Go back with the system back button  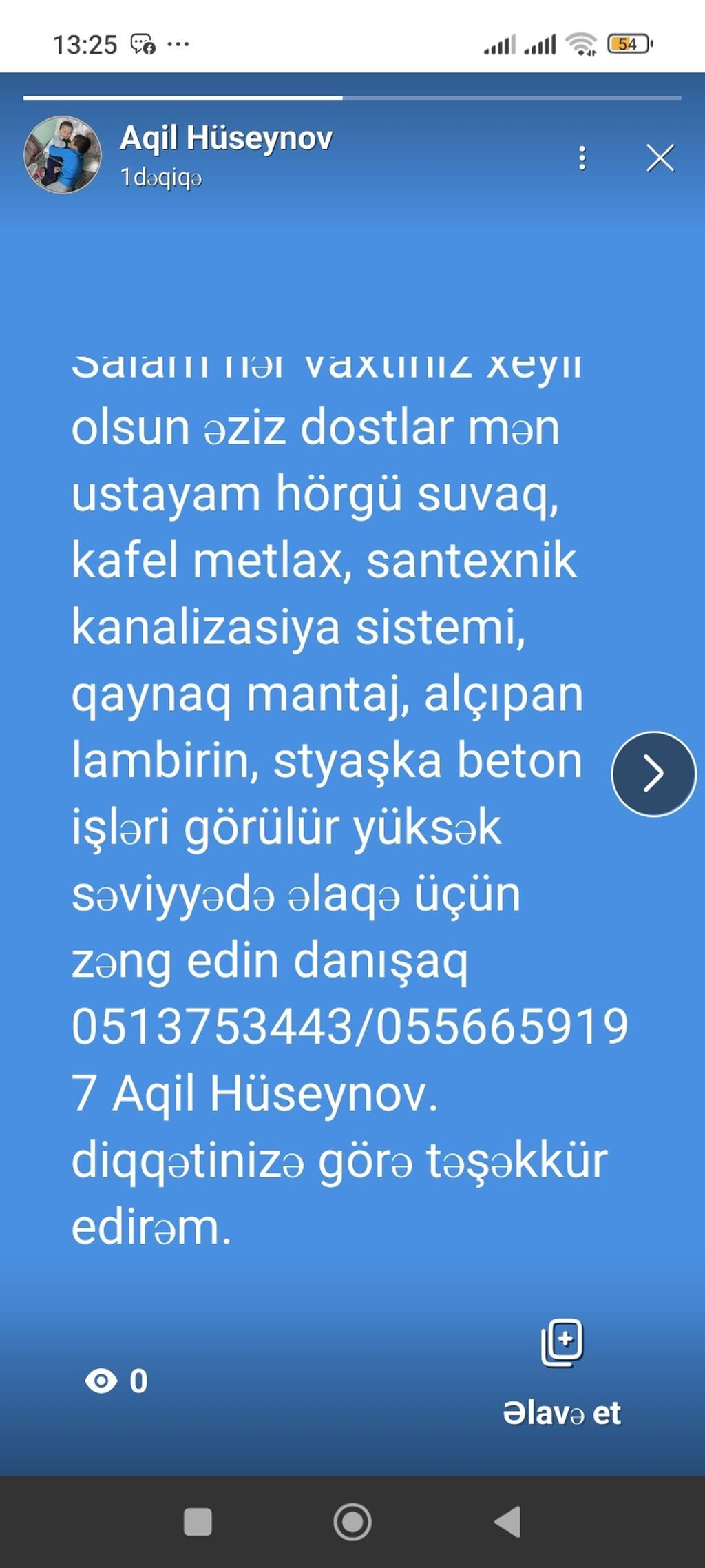click(x=507, y=1521)
